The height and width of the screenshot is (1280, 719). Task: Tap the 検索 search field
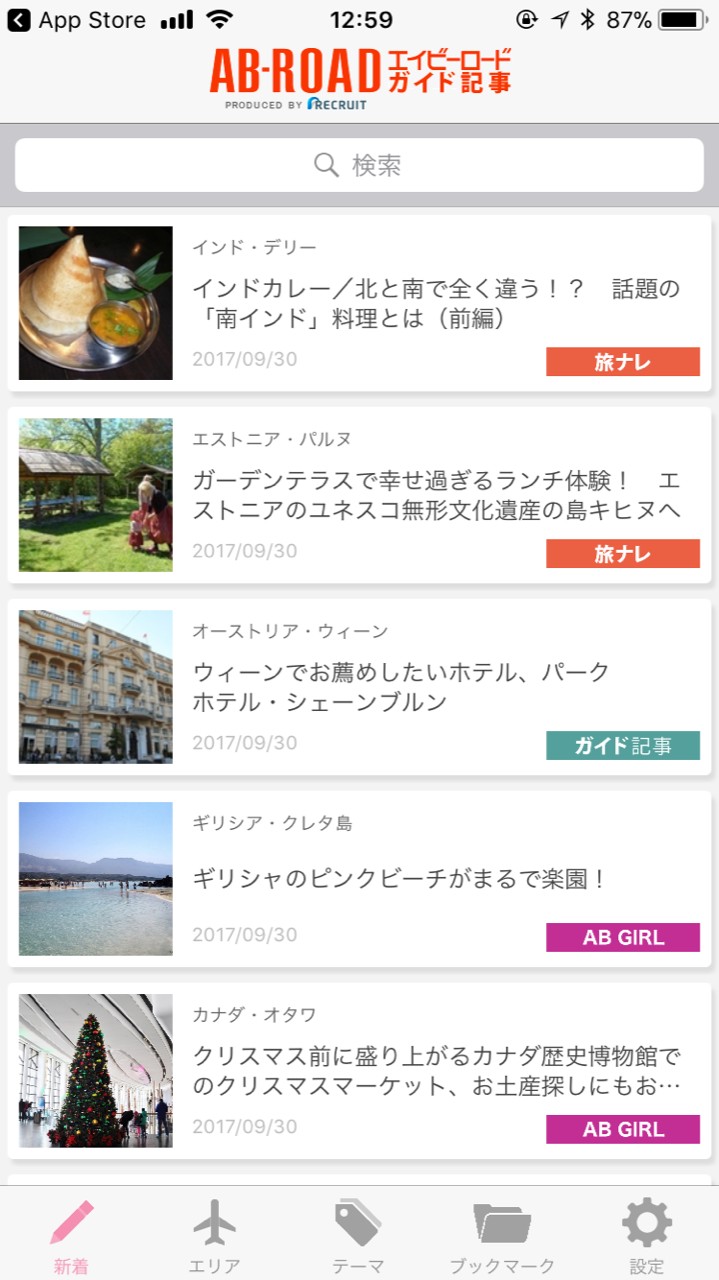[x=359, y=165]
